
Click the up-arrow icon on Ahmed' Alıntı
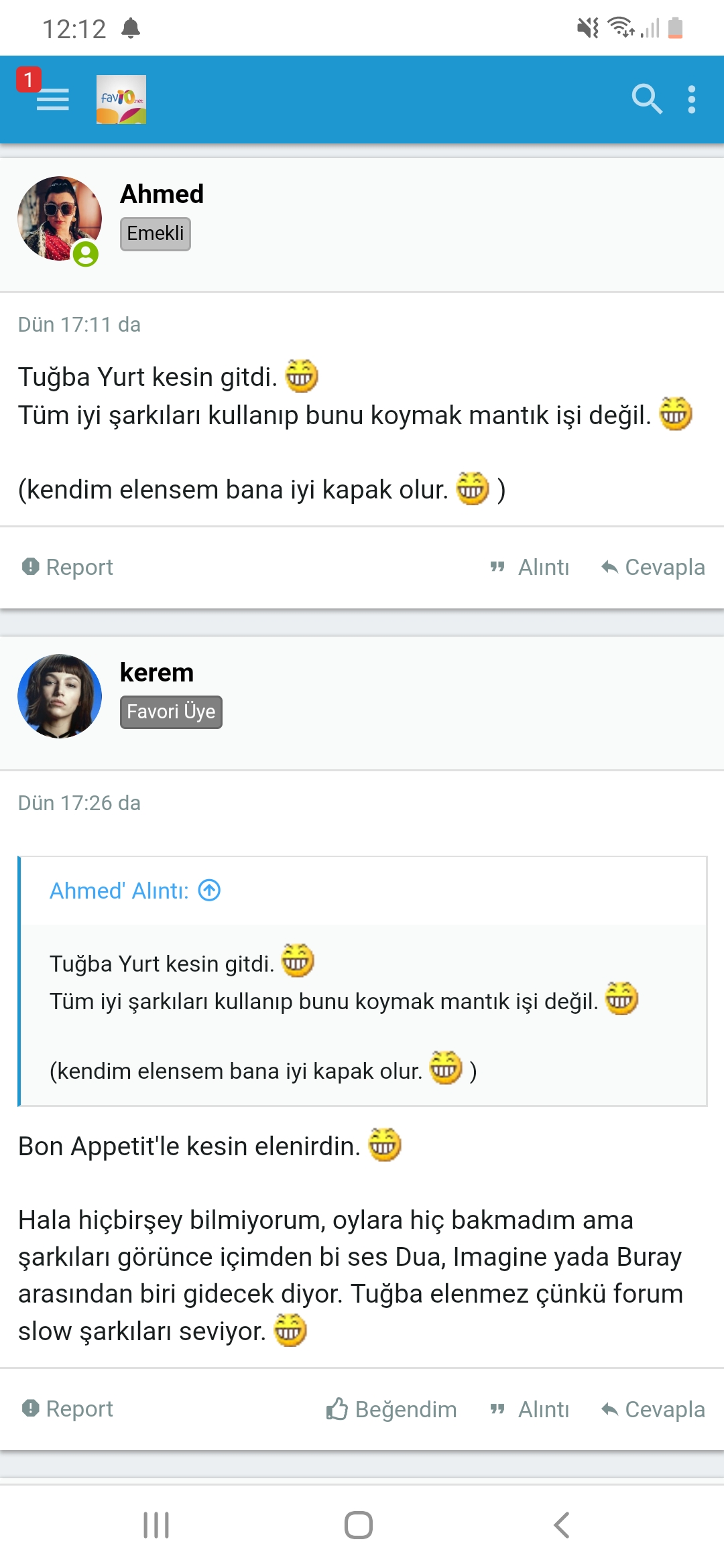pos(208,890)
